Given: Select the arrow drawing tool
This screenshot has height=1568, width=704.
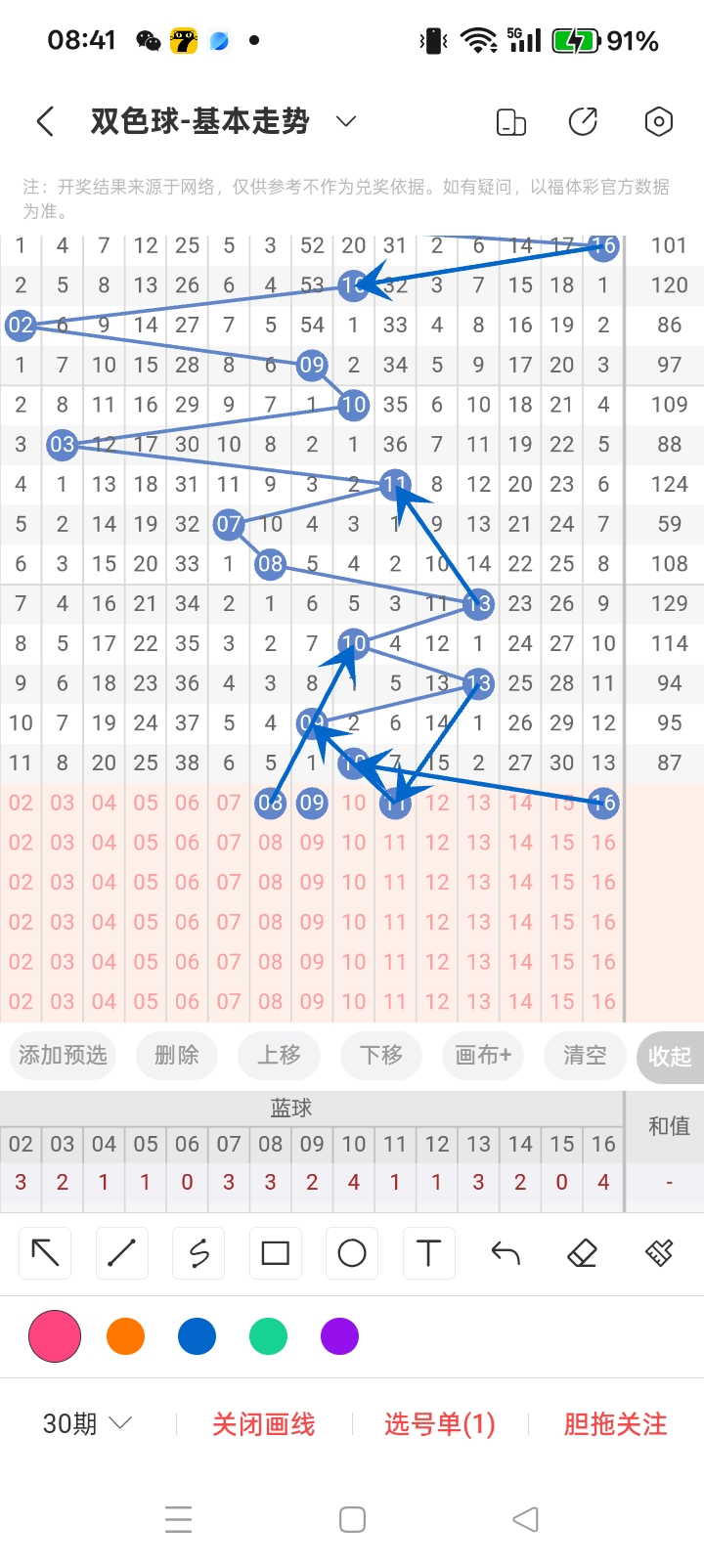Looking at the screenshot, I should 44,1252.
